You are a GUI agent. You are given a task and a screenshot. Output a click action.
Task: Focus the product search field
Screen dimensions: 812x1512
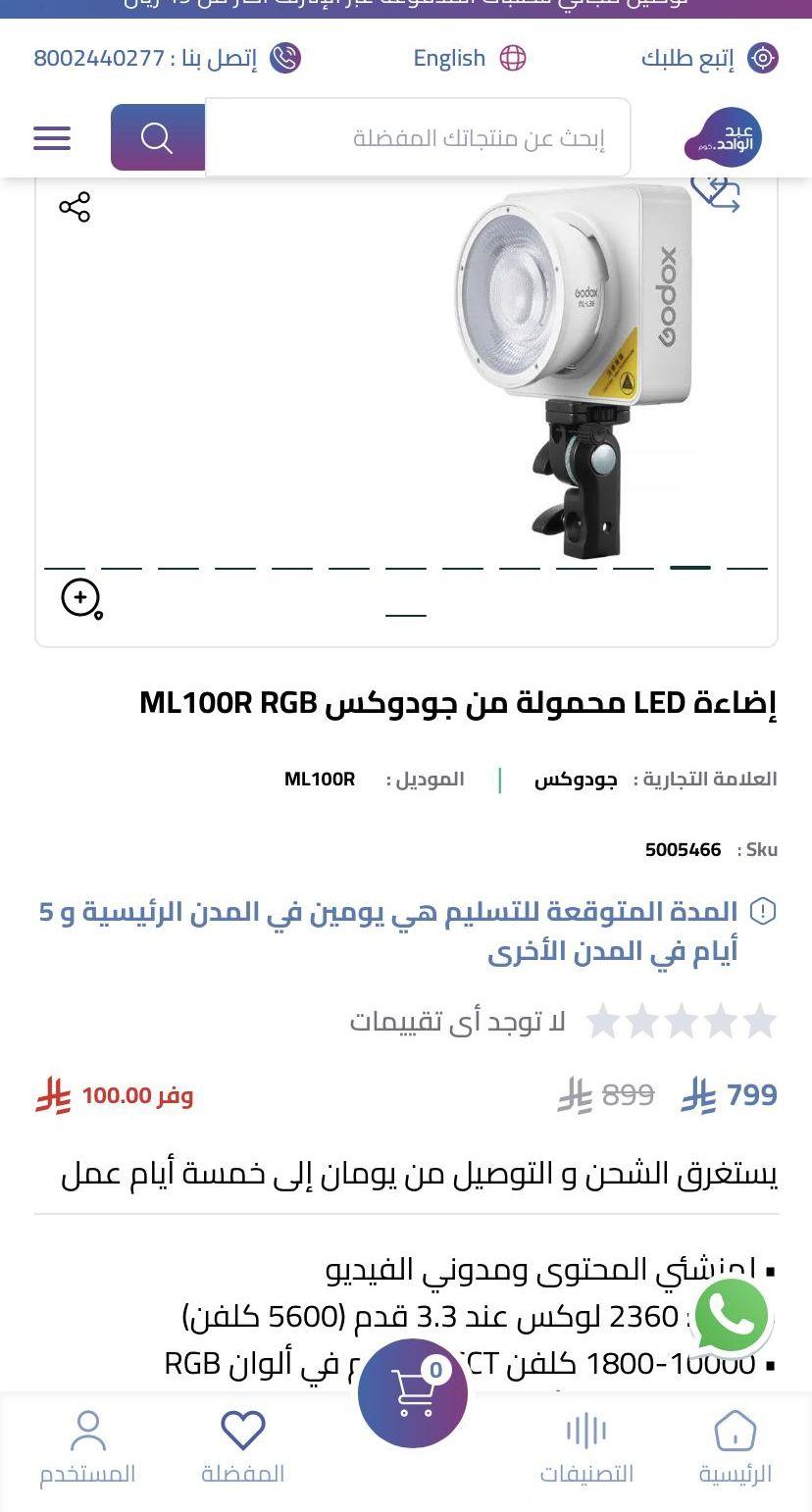(x=418, y=137)
